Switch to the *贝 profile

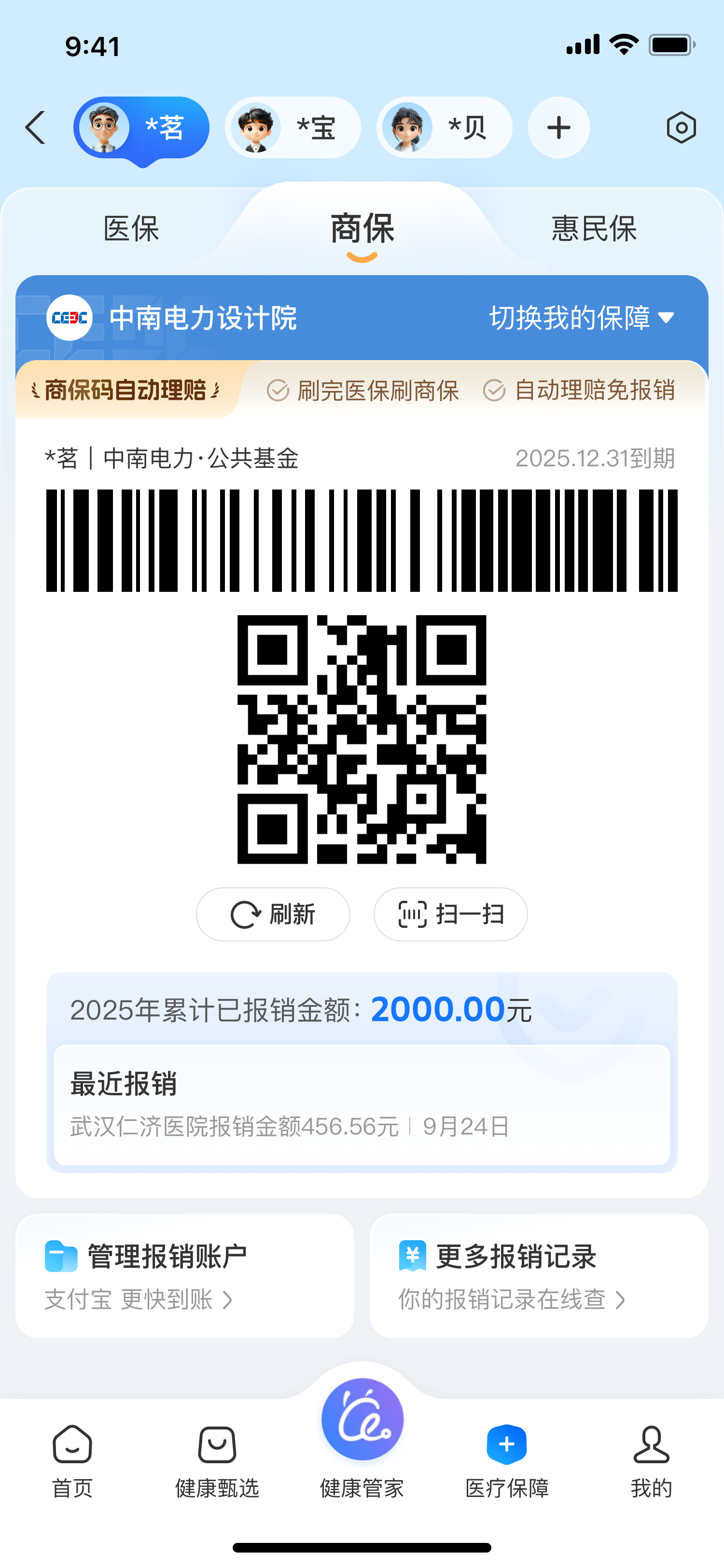click(x=444, y=128)
